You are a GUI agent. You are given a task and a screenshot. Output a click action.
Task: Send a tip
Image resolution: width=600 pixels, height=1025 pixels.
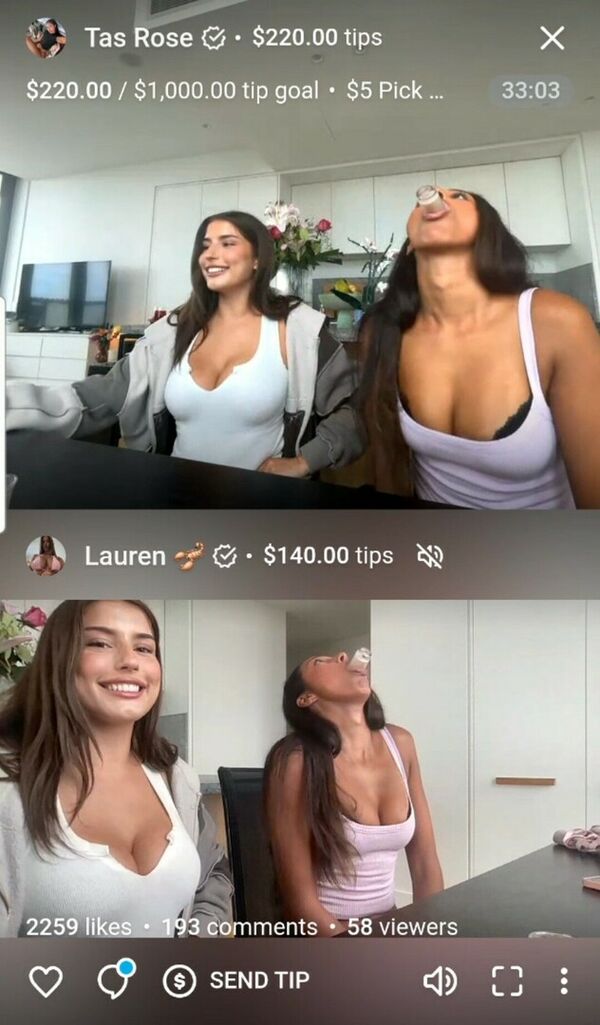236,981
